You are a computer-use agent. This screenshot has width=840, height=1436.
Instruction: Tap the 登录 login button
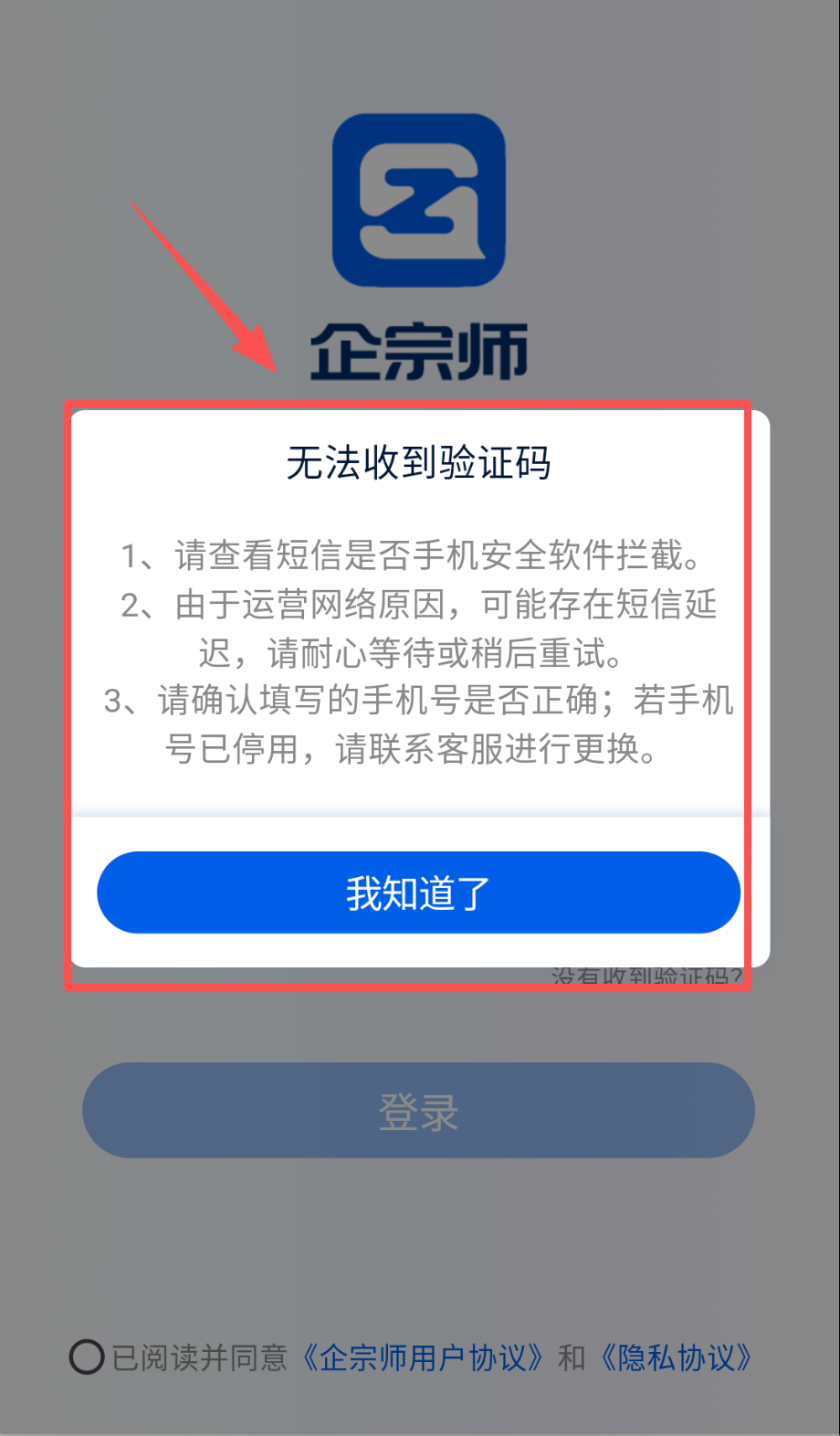coord(418,1111)
